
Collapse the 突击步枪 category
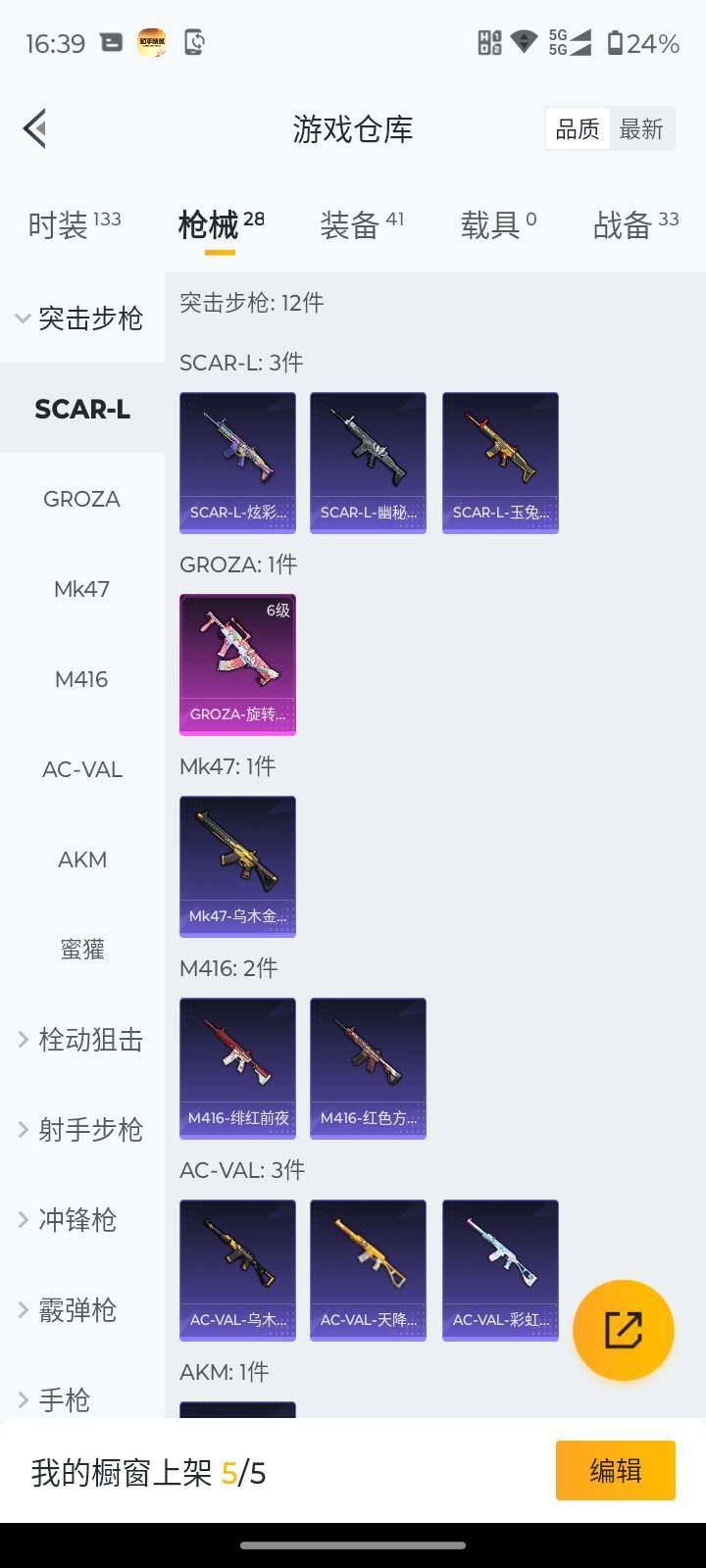tap(82, 318)
